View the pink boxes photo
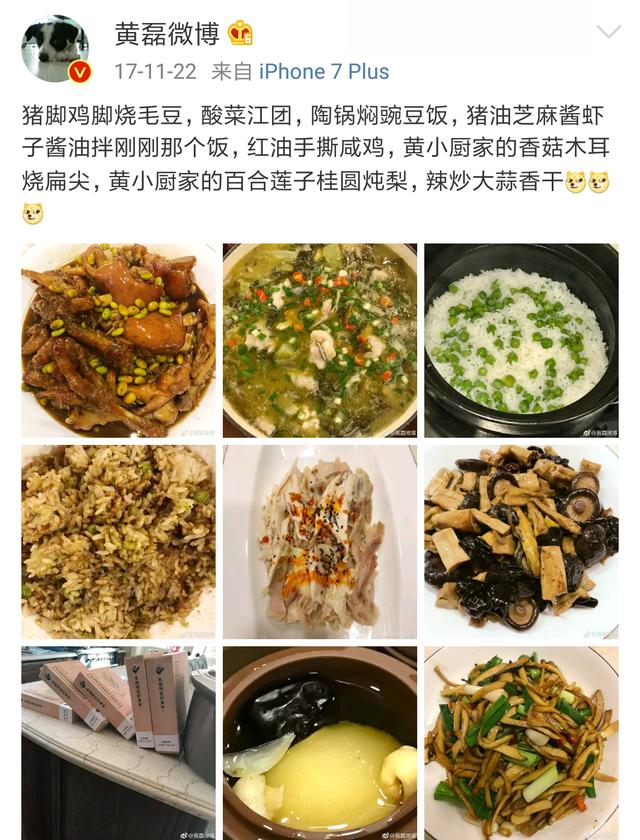This screenshot has height=840, width=640. click(x=118, y=742)
